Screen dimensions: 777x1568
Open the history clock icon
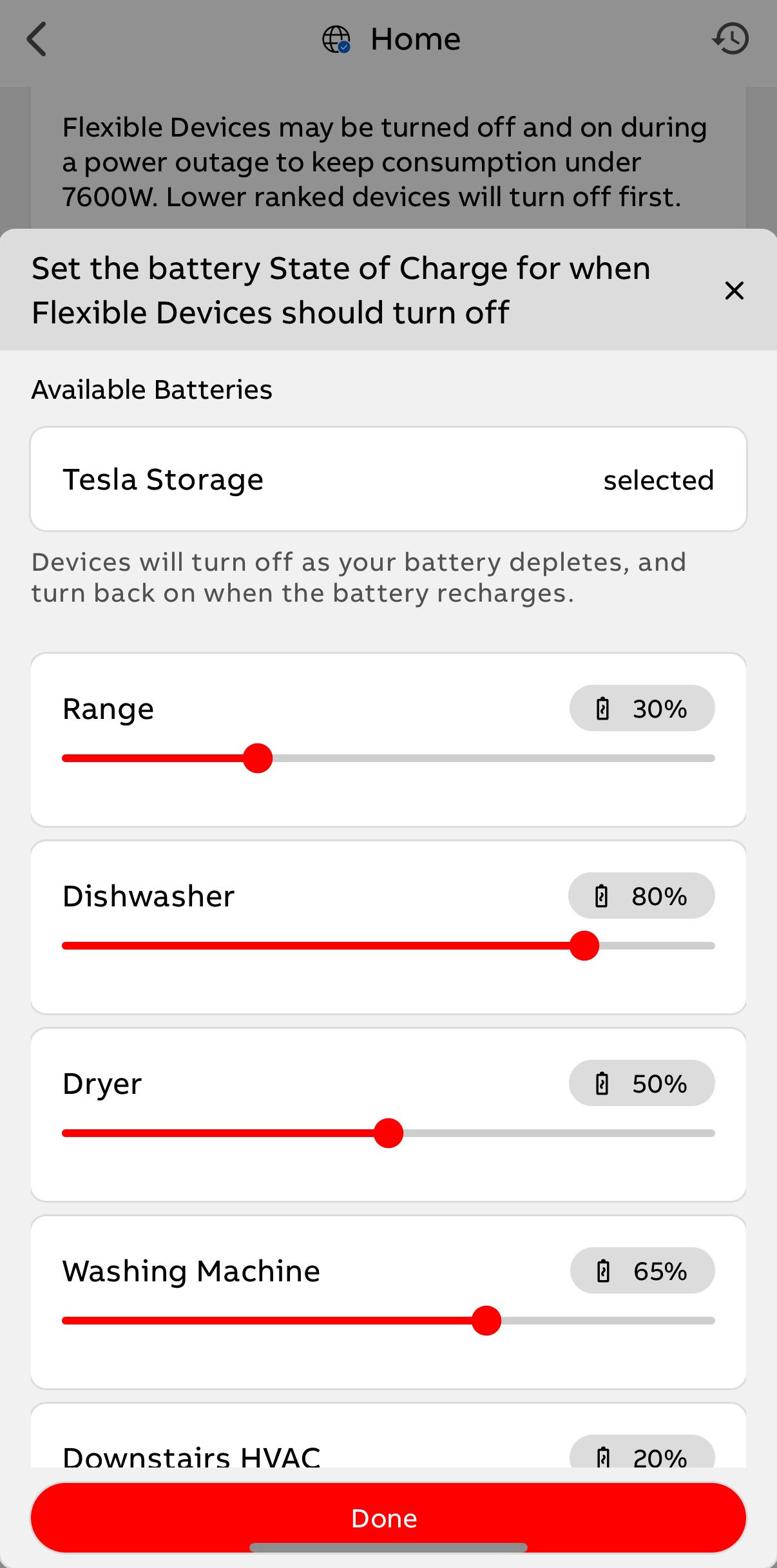point(731,39)
